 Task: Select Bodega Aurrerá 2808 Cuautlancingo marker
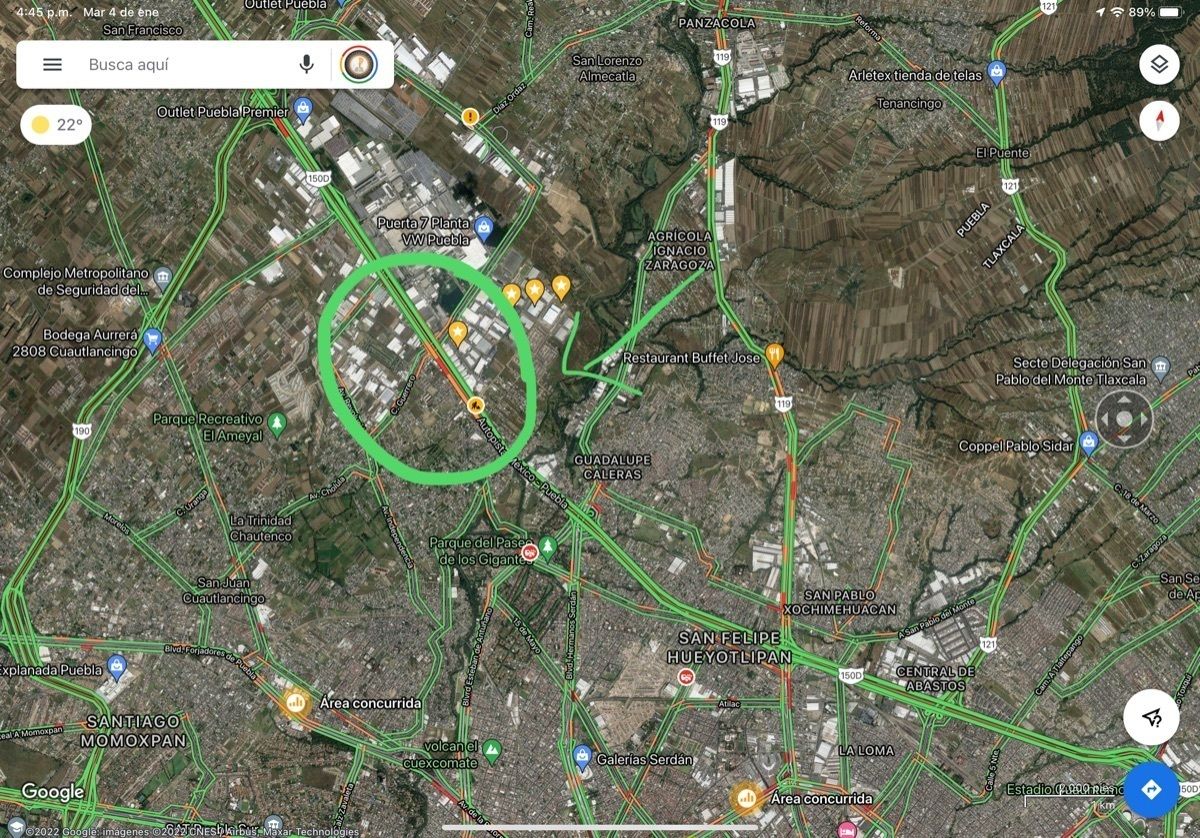(x=152, y=337)
